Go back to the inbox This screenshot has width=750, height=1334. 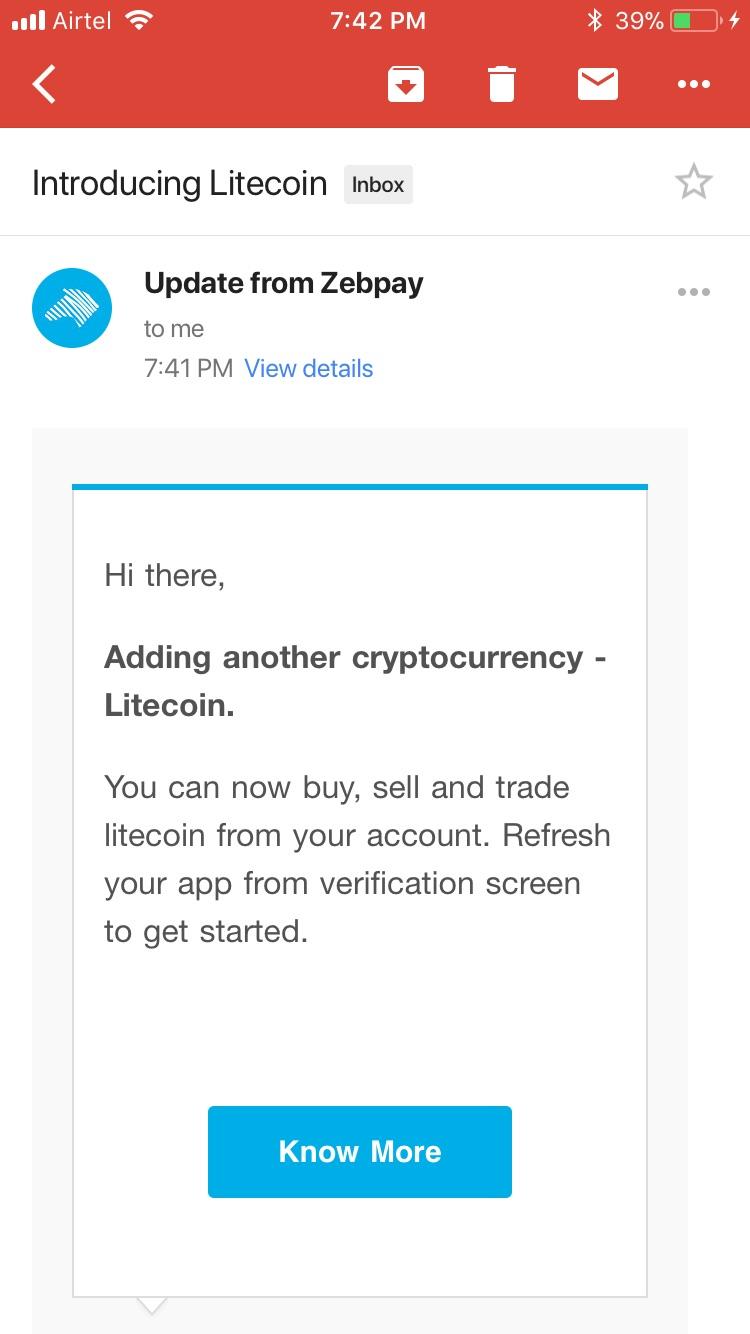click(44, 84)
